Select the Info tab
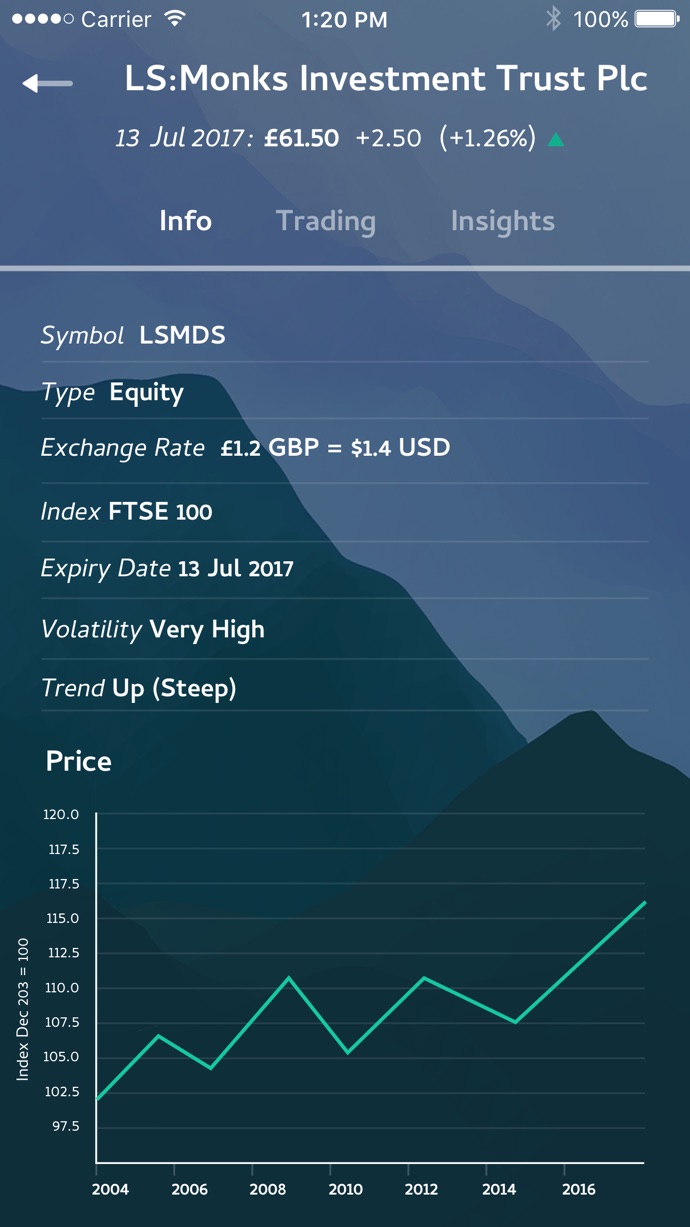The width and height of the screenshot is (690, 1227). point(185,221)
